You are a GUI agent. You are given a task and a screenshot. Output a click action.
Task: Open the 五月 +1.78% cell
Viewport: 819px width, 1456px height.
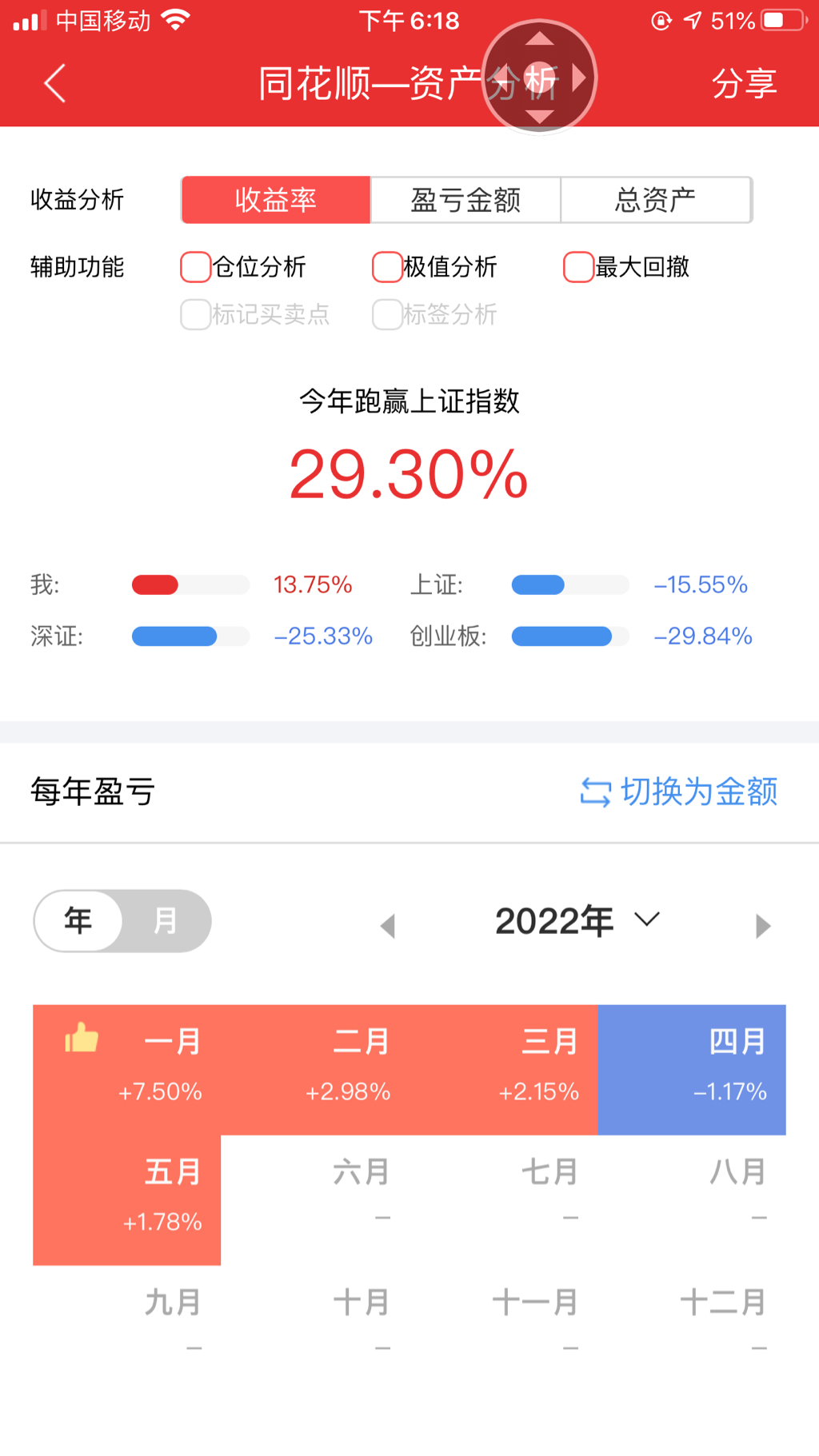(x=128, y=1199)
